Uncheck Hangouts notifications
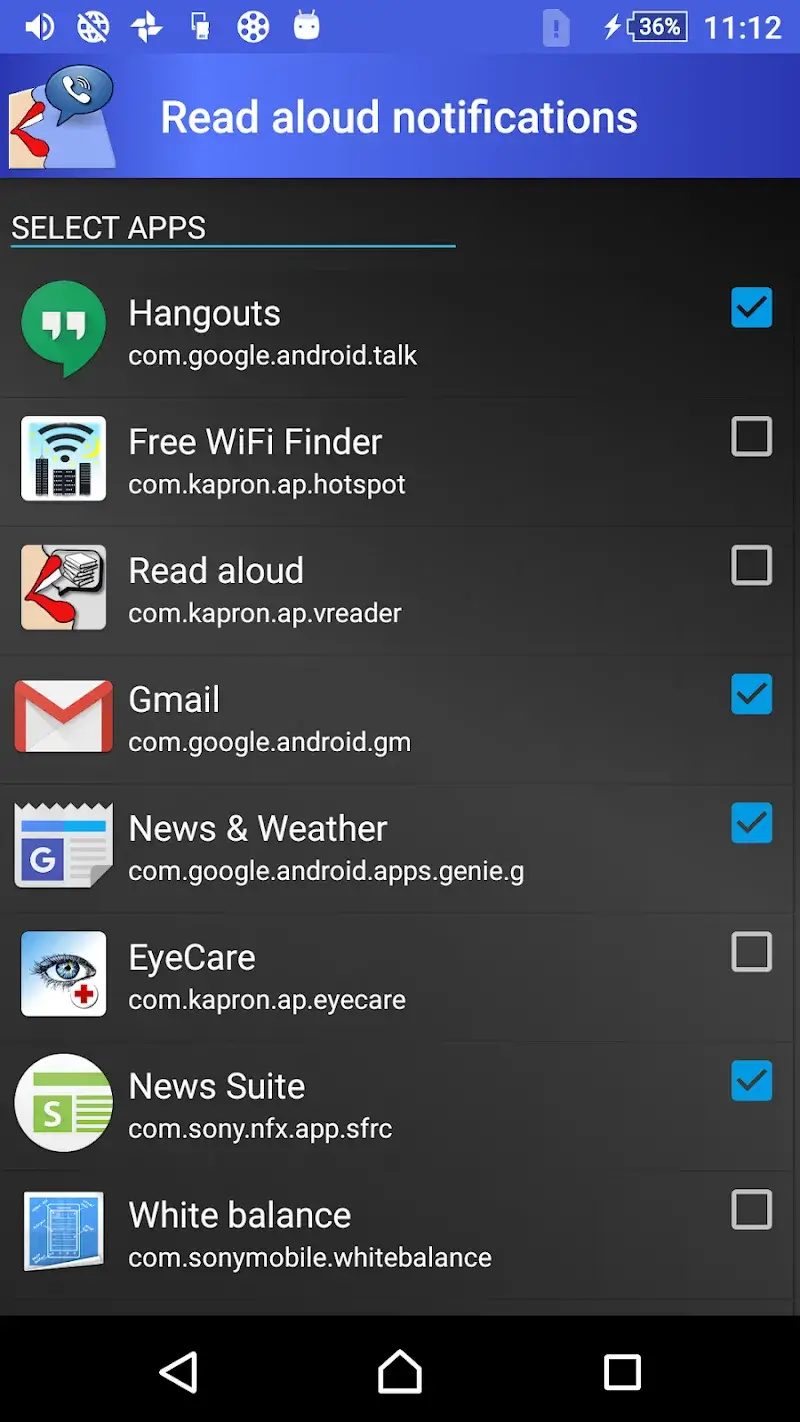800x1422 pixels. 751,308
